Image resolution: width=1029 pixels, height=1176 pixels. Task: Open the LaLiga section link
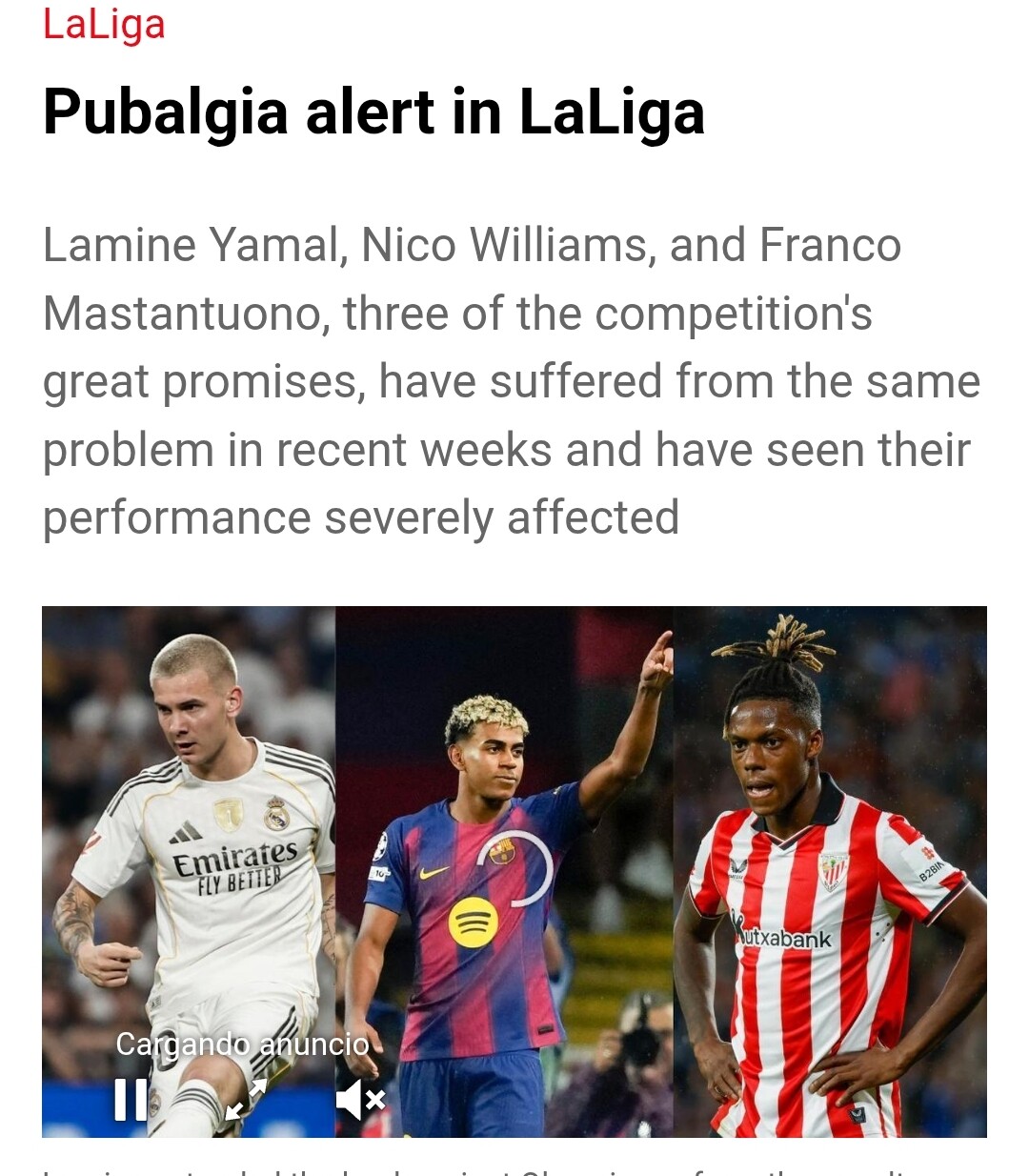tap(104, 25)
